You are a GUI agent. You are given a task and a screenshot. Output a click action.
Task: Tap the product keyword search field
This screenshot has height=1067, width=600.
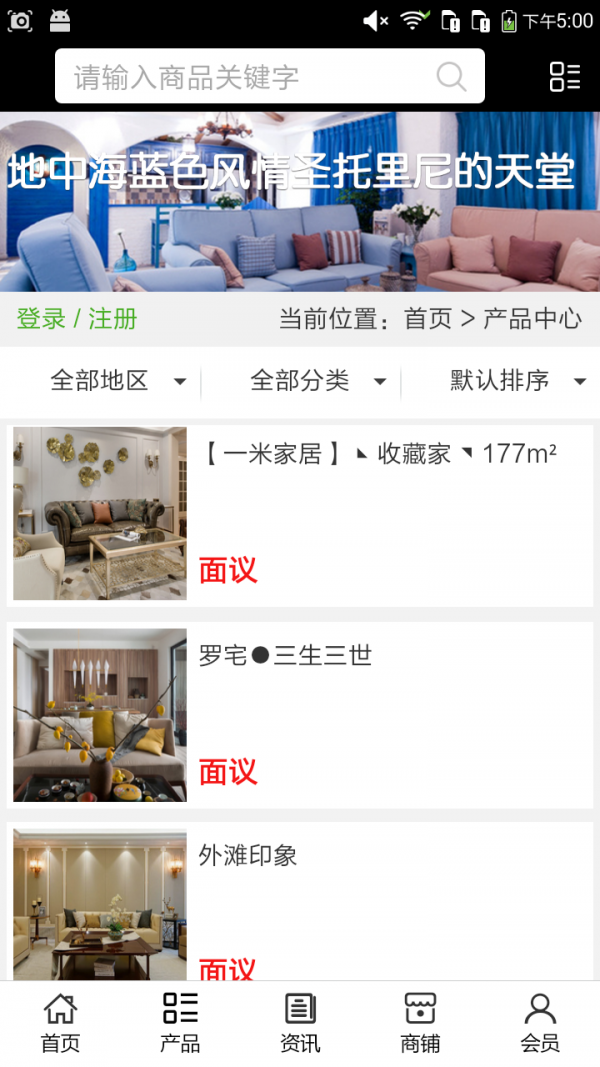click(x=250, y=77)
